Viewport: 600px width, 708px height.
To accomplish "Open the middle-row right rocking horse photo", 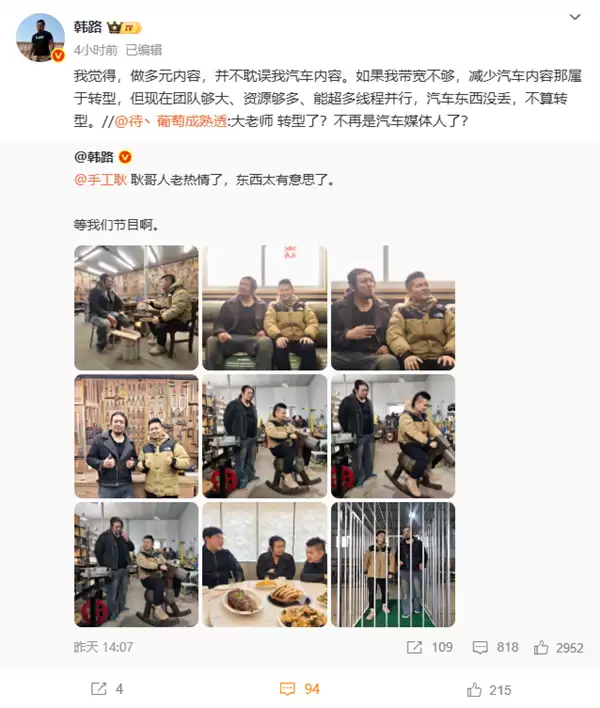I will (x=393, y=435).
